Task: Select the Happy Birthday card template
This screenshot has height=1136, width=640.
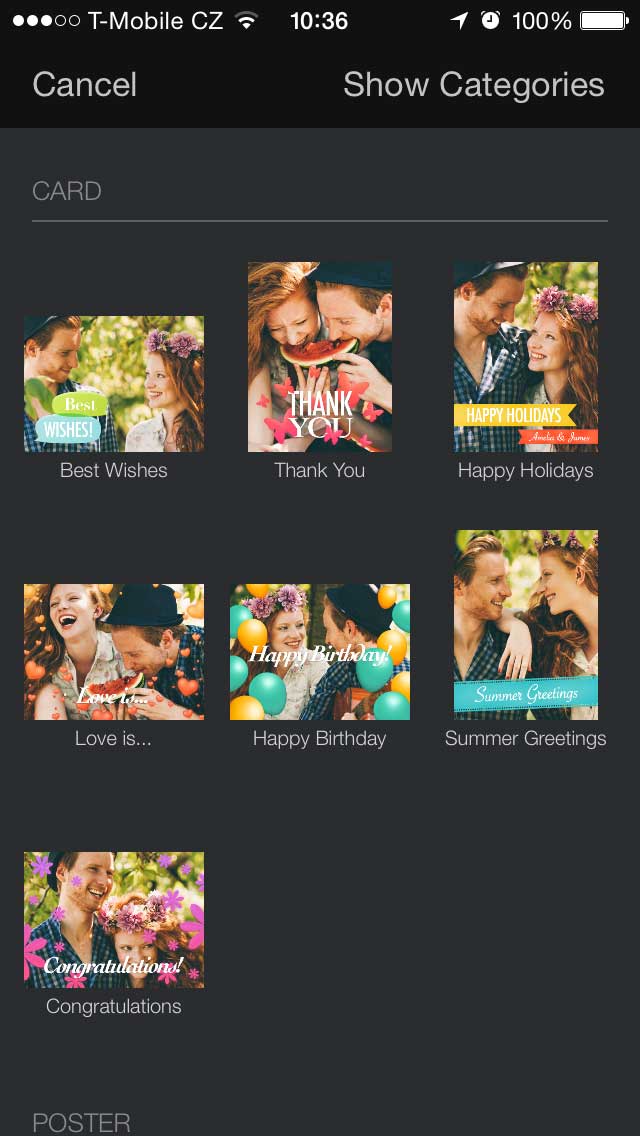Action: 320,652
